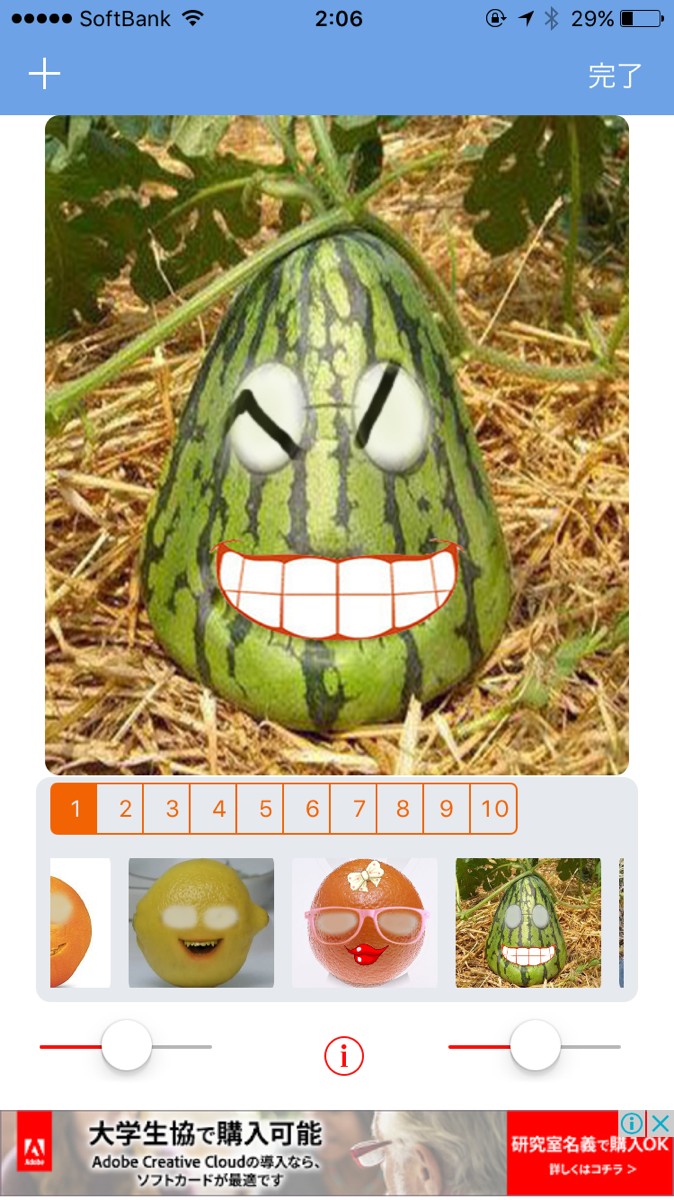This screenshot has width=674, height=1200.
Task: Go to category tab 8
Action: [x=403, y=809]
